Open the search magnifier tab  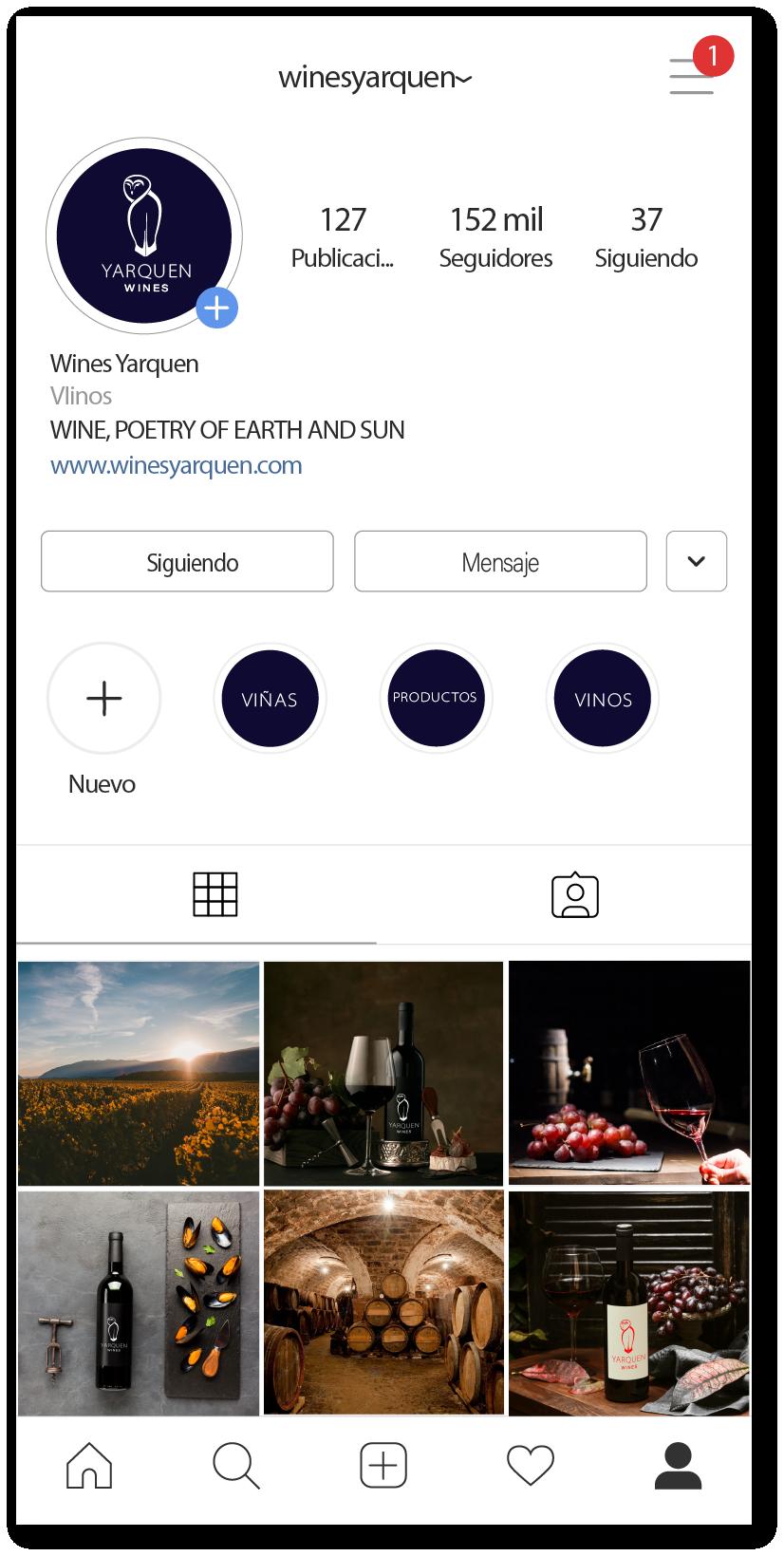click(236, 1466)
